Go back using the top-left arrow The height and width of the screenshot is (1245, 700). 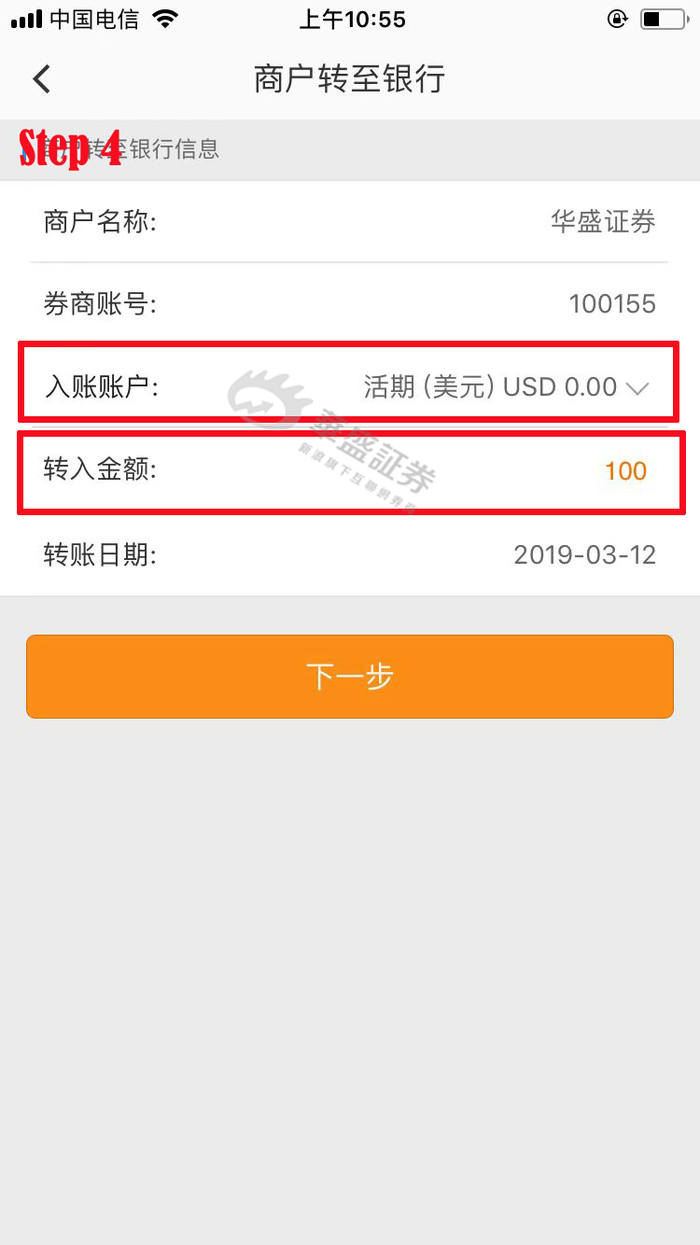coord(42,79)
